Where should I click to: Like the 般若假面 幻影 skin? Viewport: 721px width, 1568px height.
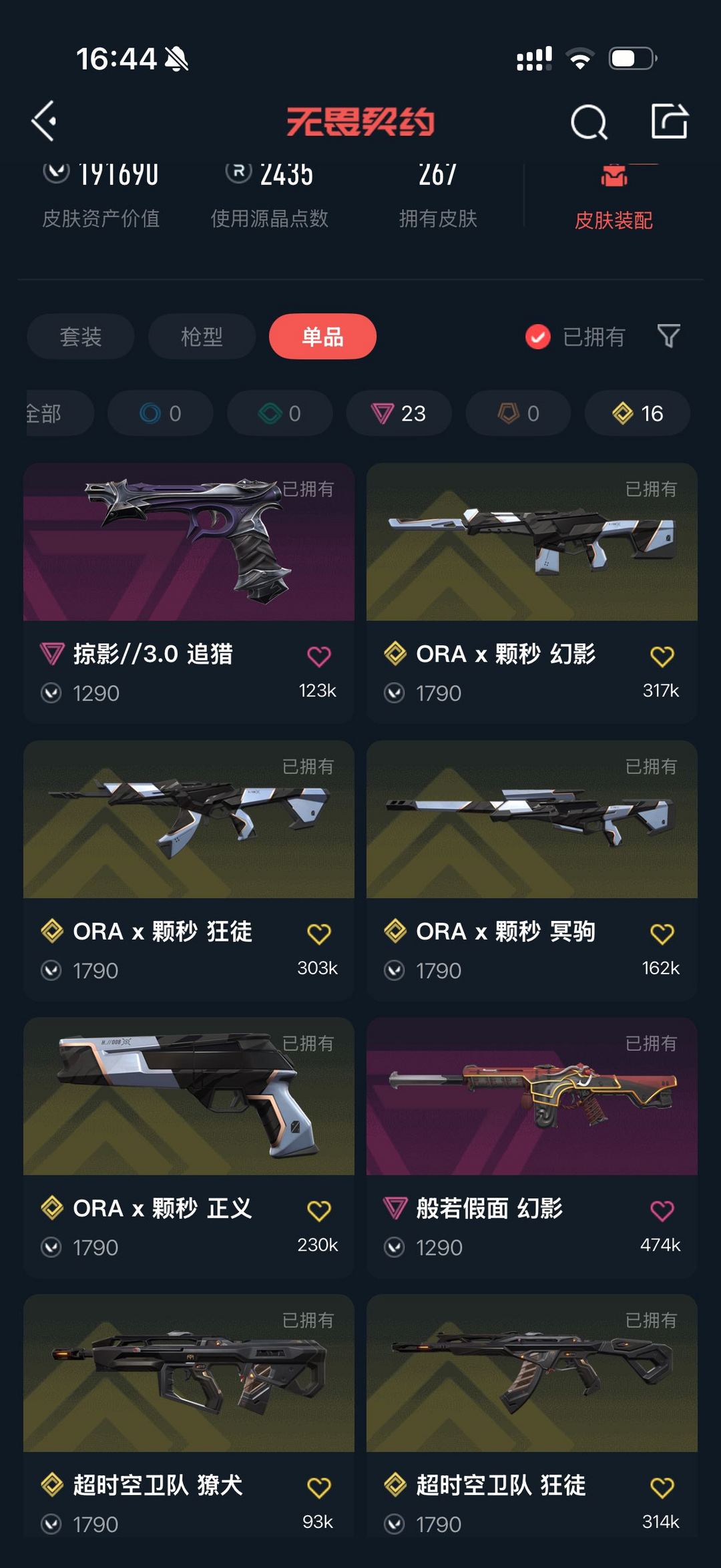(x=662, y=1210)
